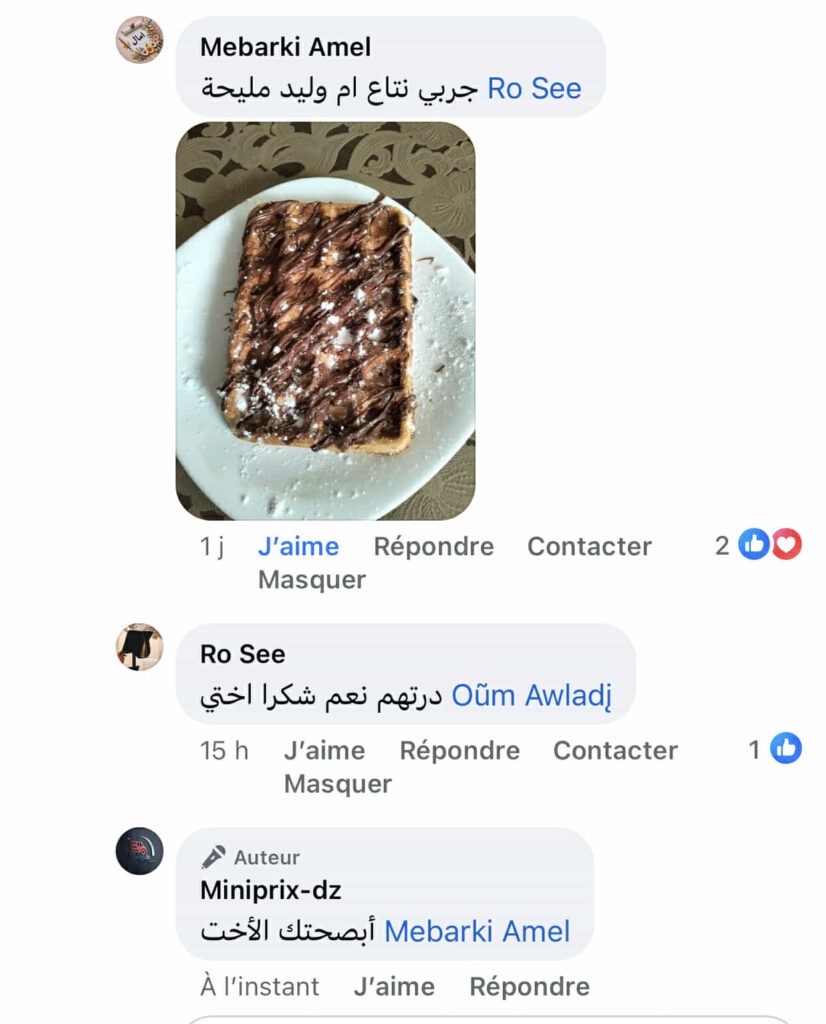Open Ro See's profile picture
Viewport: 826px width, 1024px height.
(139, 647)
